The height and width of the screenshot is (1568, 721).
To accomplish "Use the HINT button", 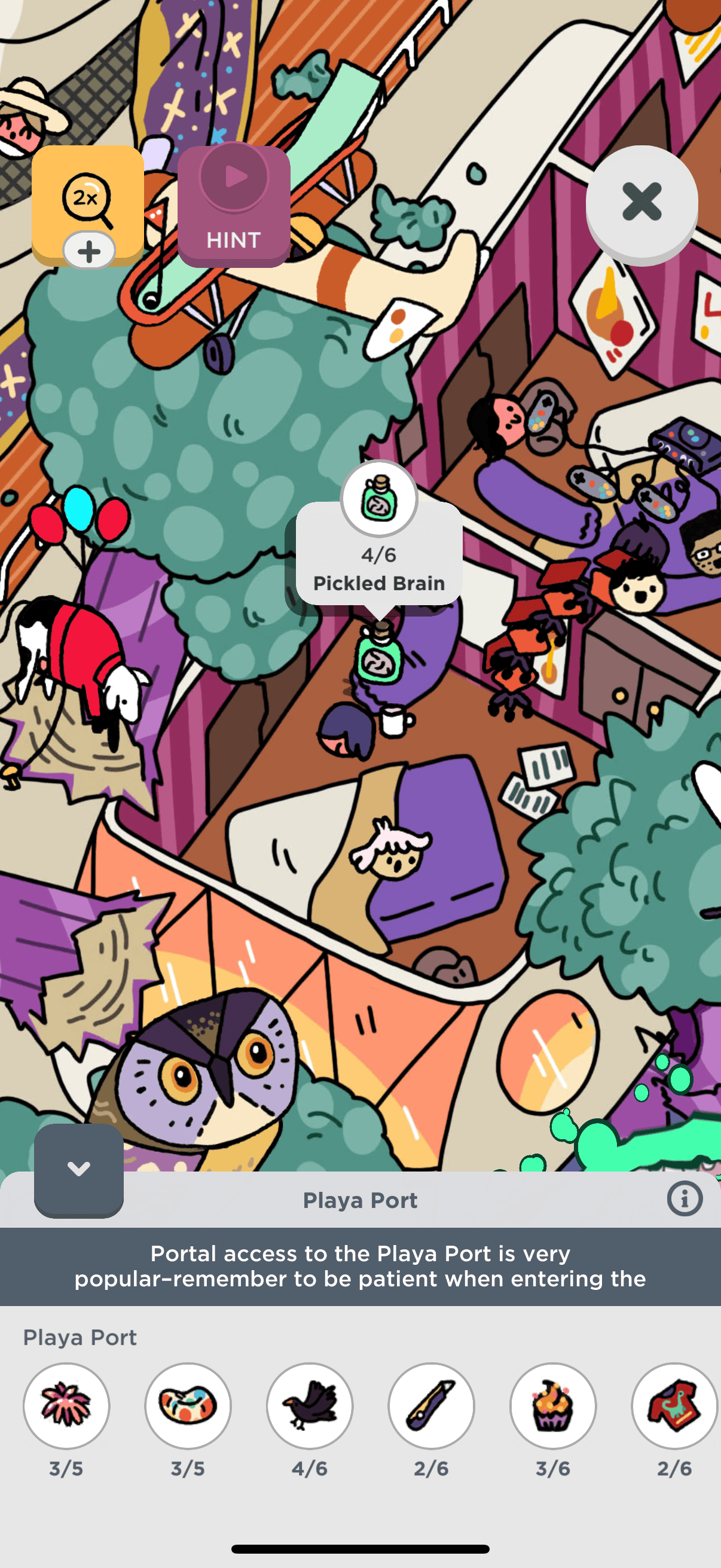I will click(234, 206).
